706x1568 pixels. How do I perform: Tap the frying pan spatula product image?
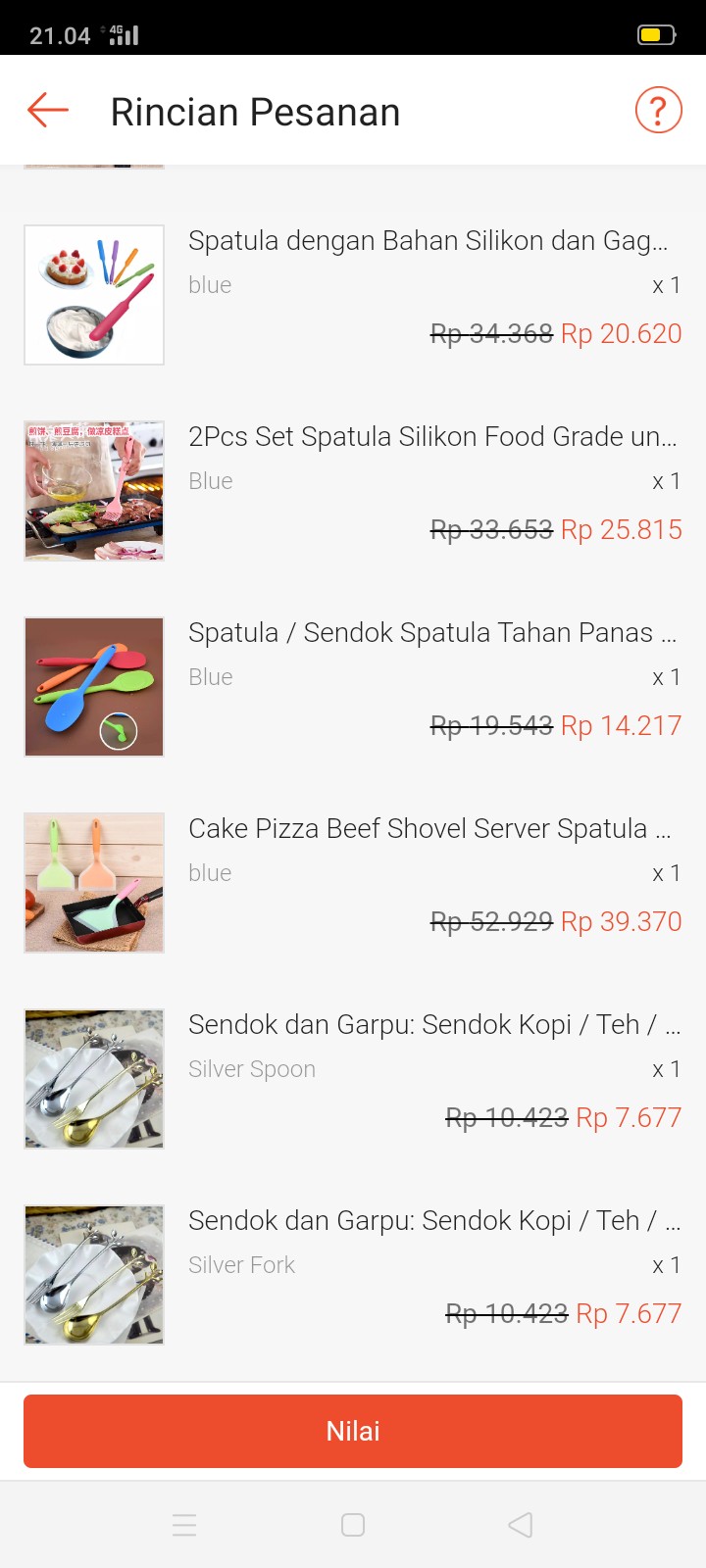[x=93, y=882]
